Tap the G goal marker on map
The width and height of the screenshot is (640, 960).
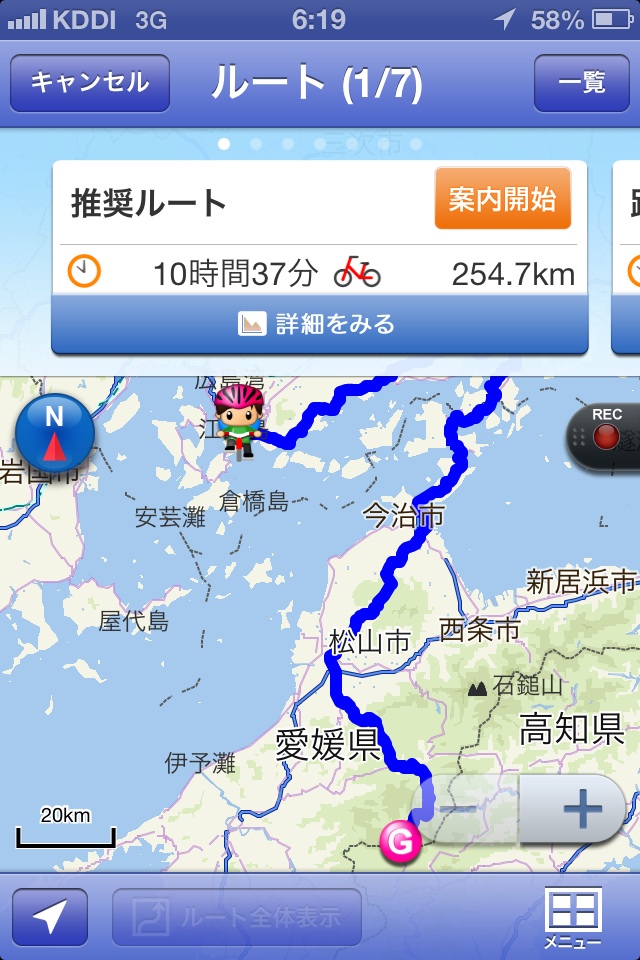coord(399,843)
